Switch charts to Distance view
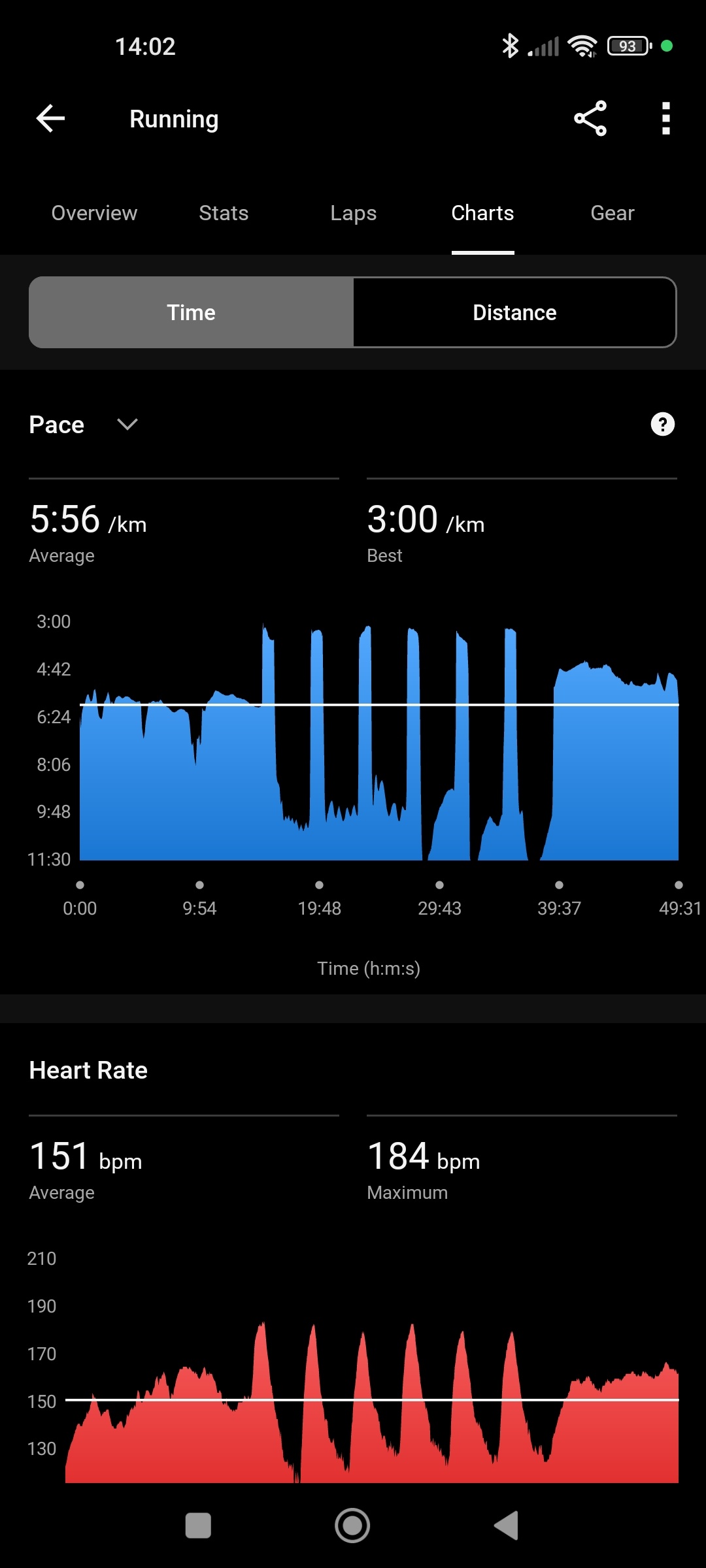706x1568 pixels. coord(514,312)
